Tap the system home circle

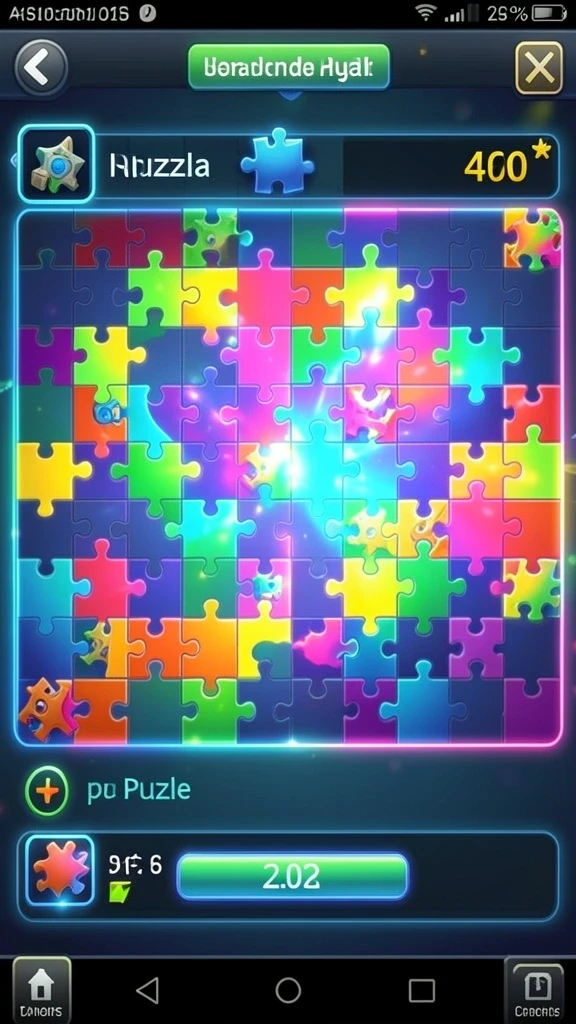pyautogui.click(x=288, y=990)
